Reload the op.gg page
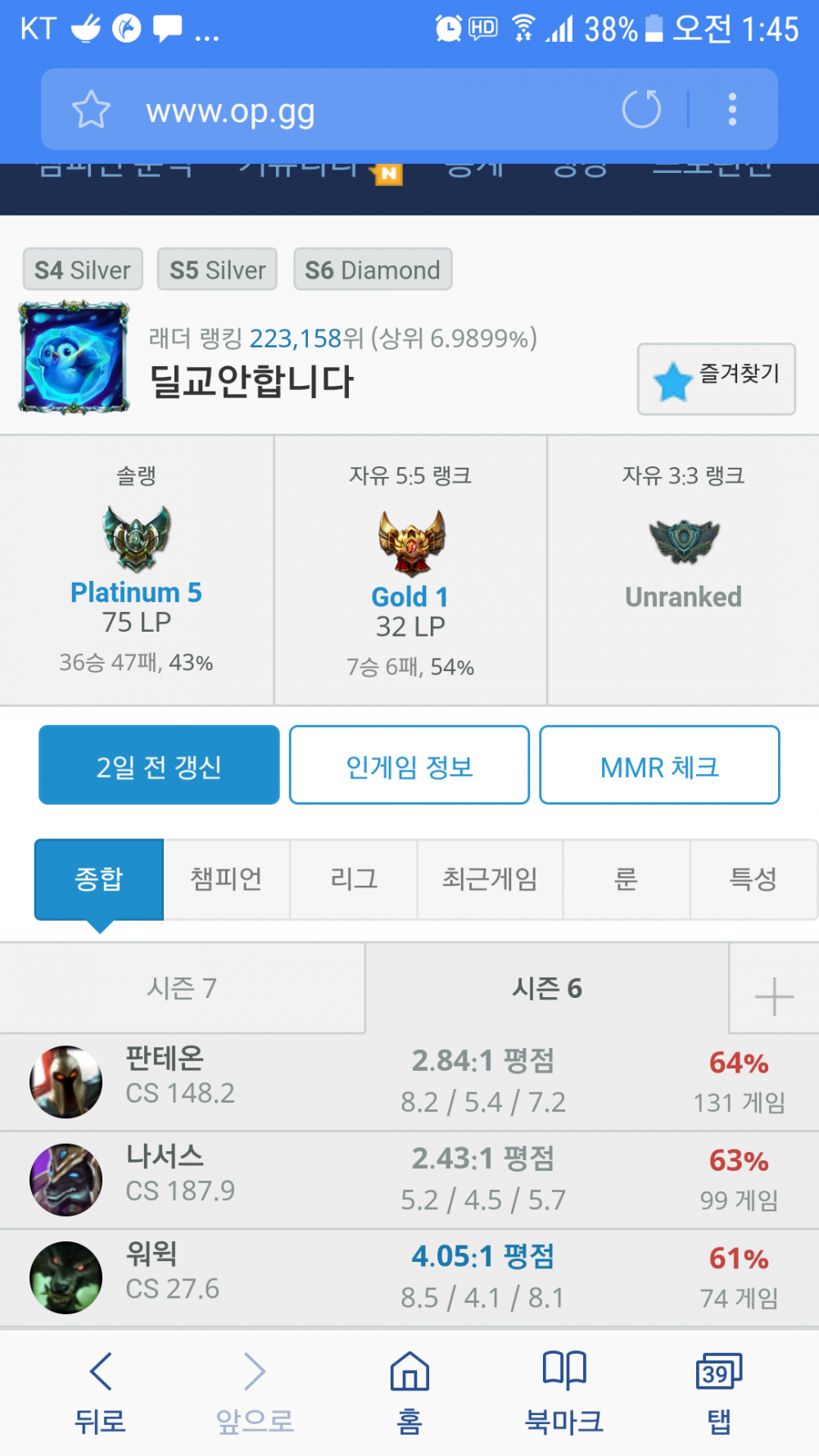Image resolution: width=819 pixels, height=1456 pixels. [640, 110]
